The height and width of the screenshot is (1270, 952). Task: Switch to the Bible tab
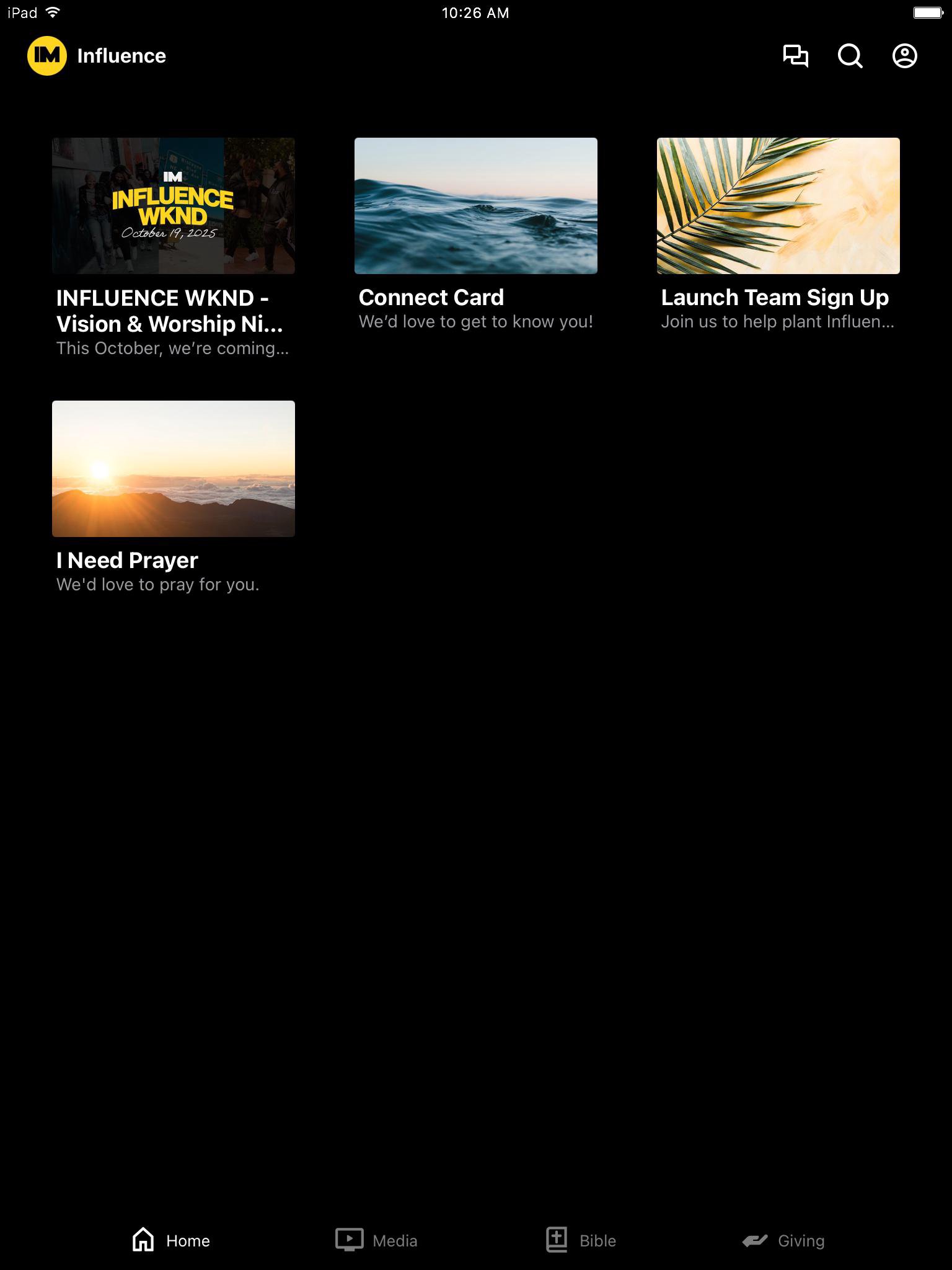(x=581, y=1240)
